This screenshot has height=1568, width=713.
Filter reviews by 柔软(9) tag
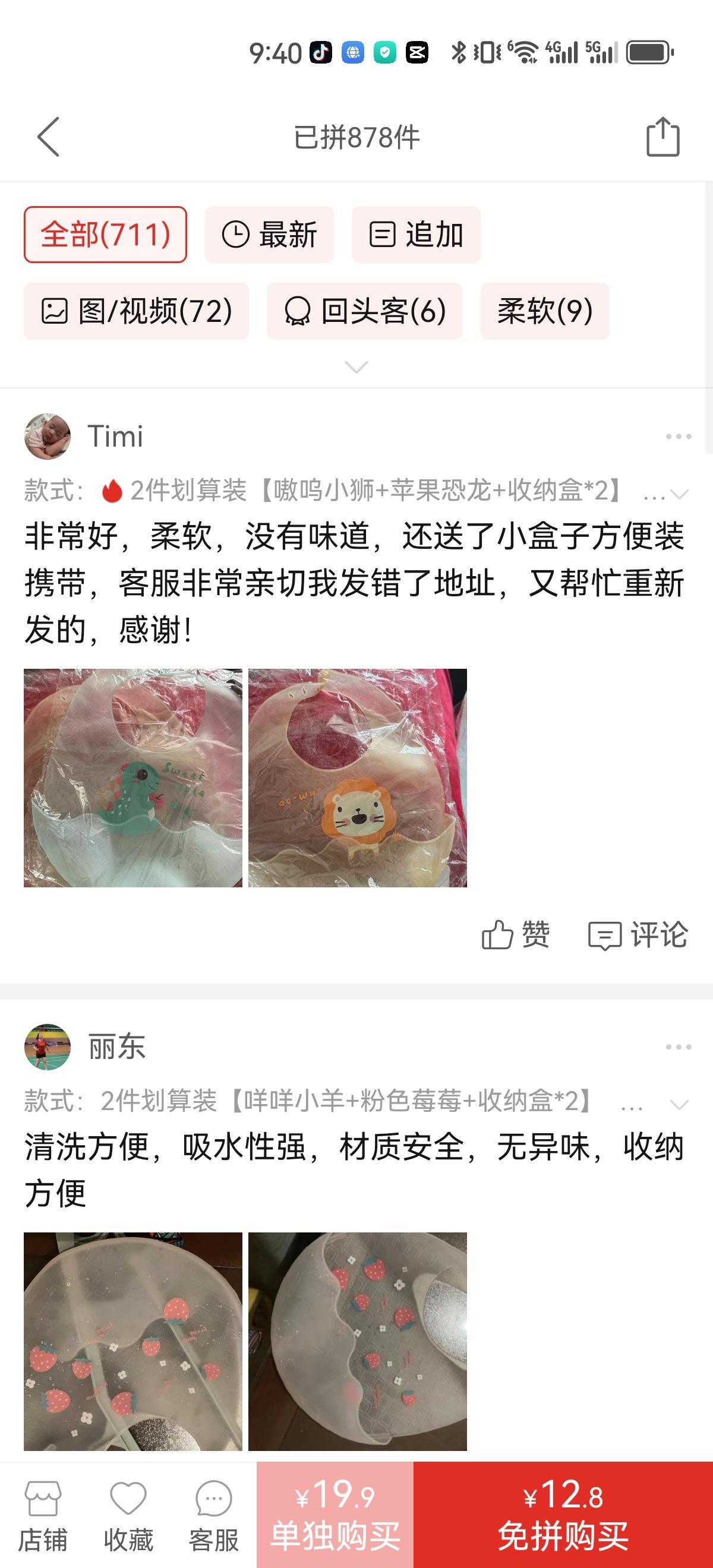click(545, 311)
